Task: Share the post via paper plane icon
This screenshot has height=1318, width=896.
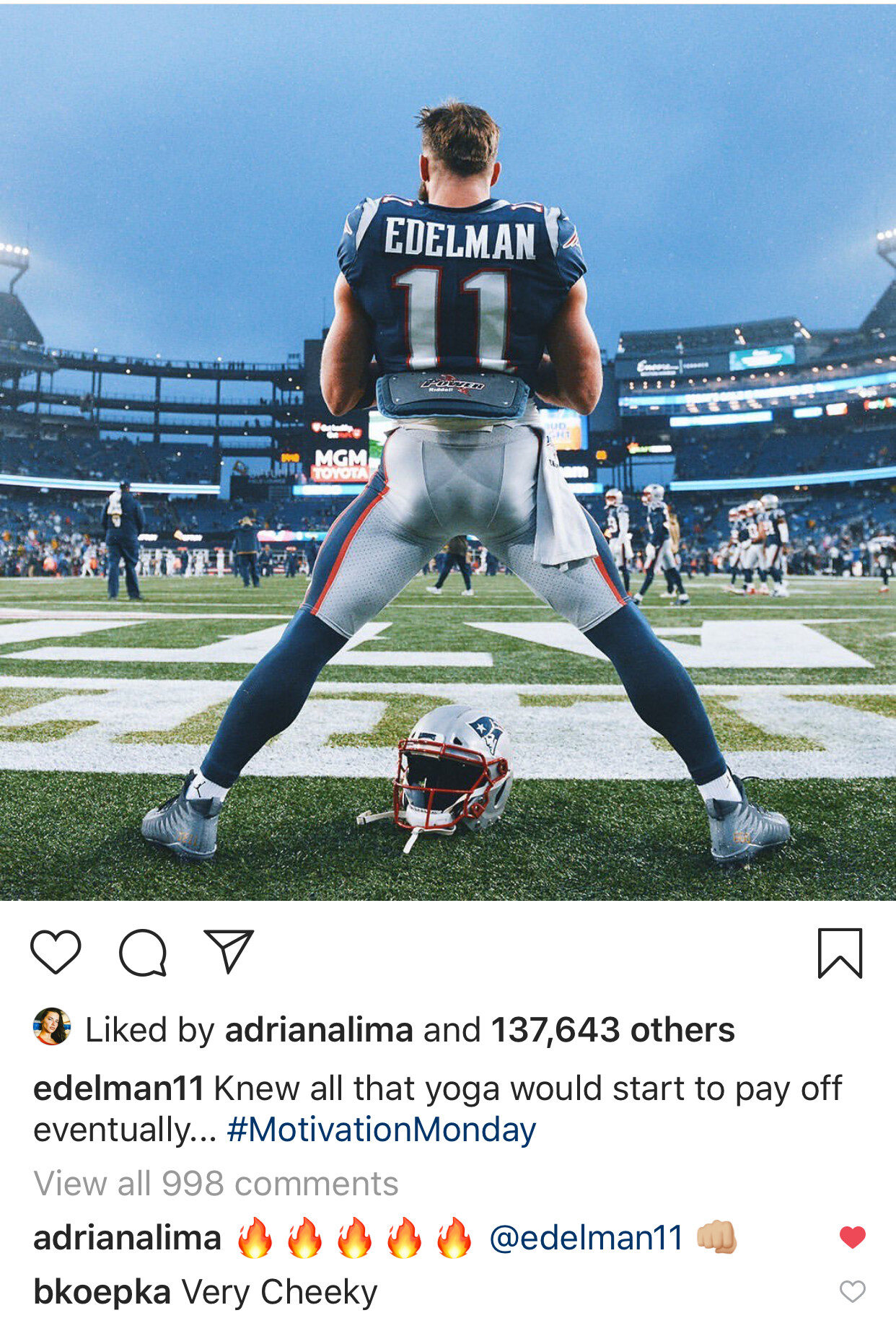Action: (x=229, y=951)
